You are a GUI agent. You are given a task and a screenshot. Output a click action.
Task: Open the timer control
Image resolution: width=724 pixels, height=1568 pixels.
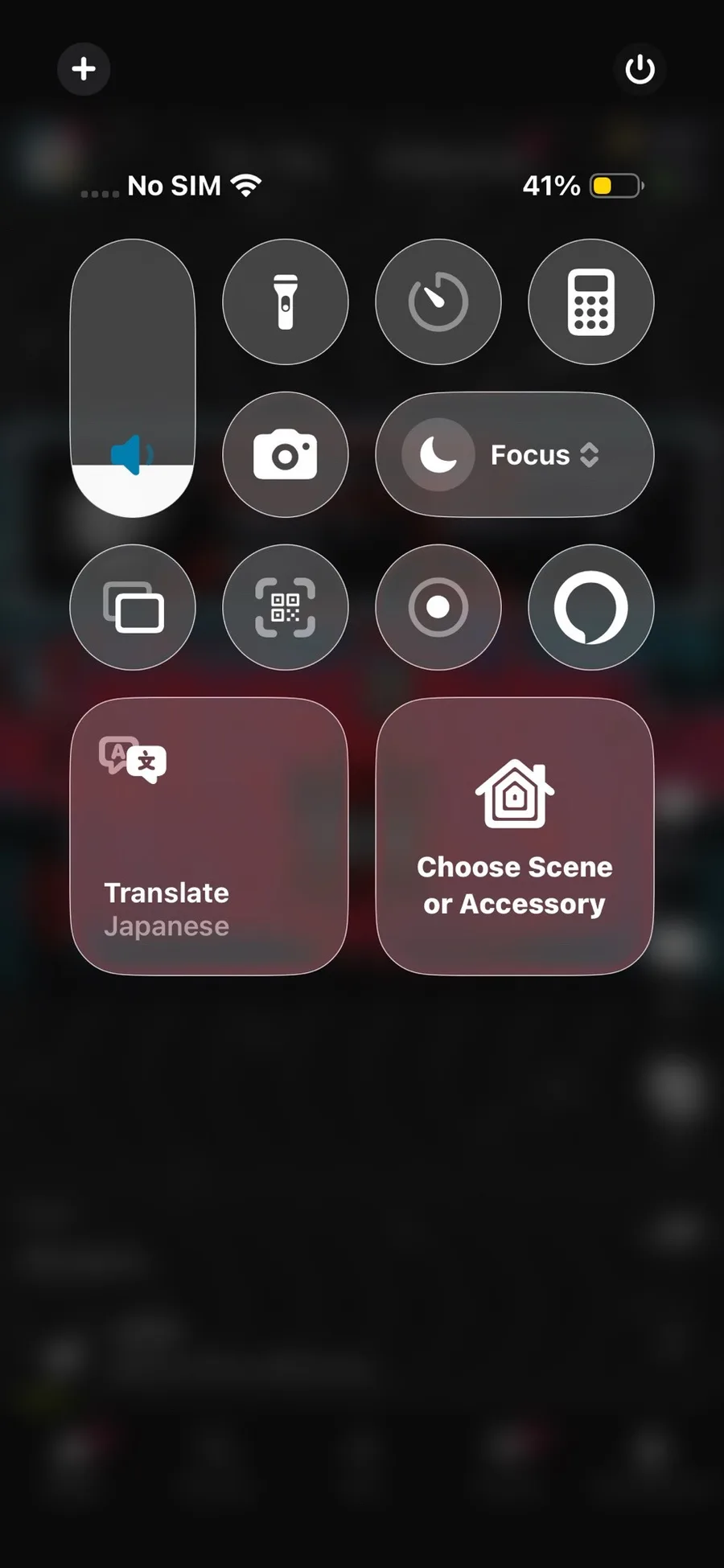(x=438, y=302)
